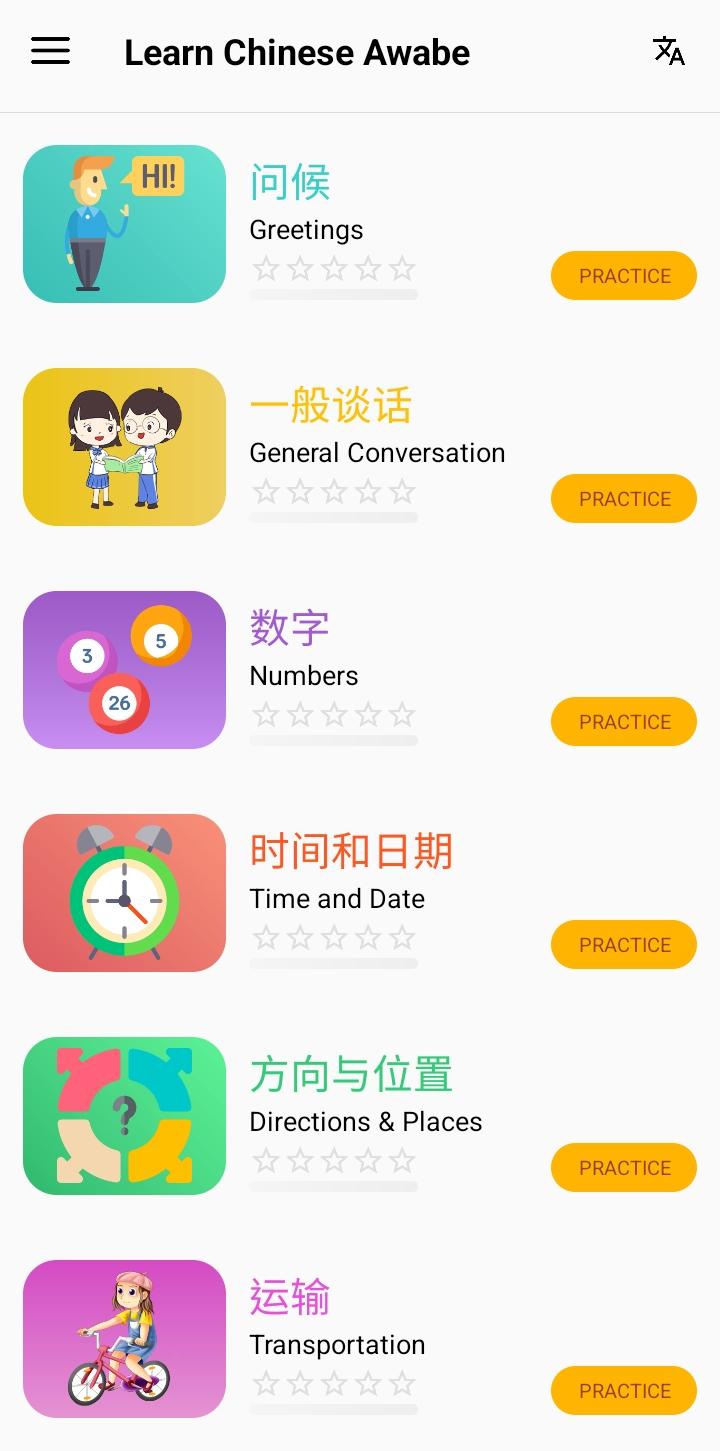Practice the Greetings lesson
The width and height of the screenshot is (720, 1451).
(x=624, y=276)
